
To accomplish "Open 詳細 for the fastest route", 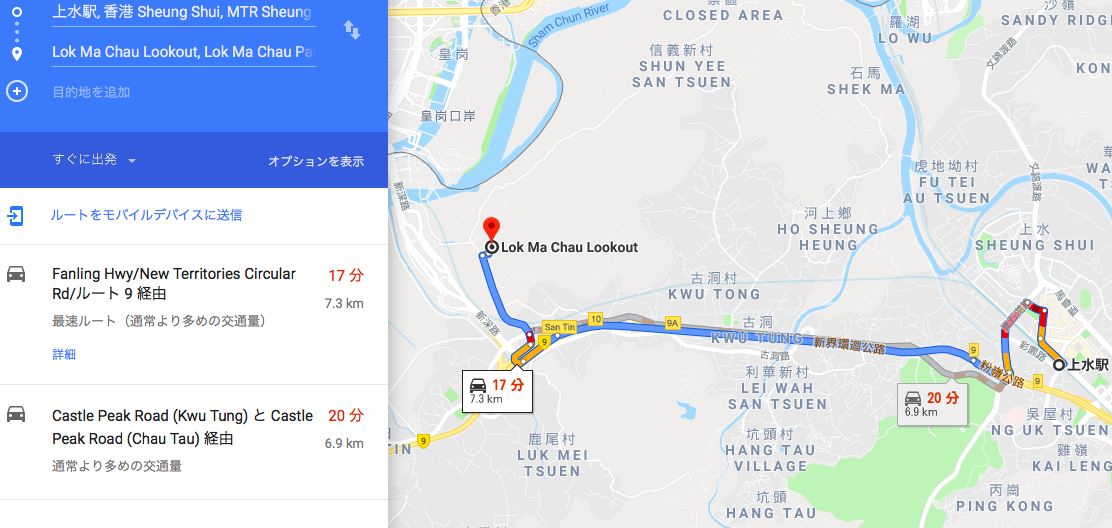I will pyautogui.click(x=64, y=354).
